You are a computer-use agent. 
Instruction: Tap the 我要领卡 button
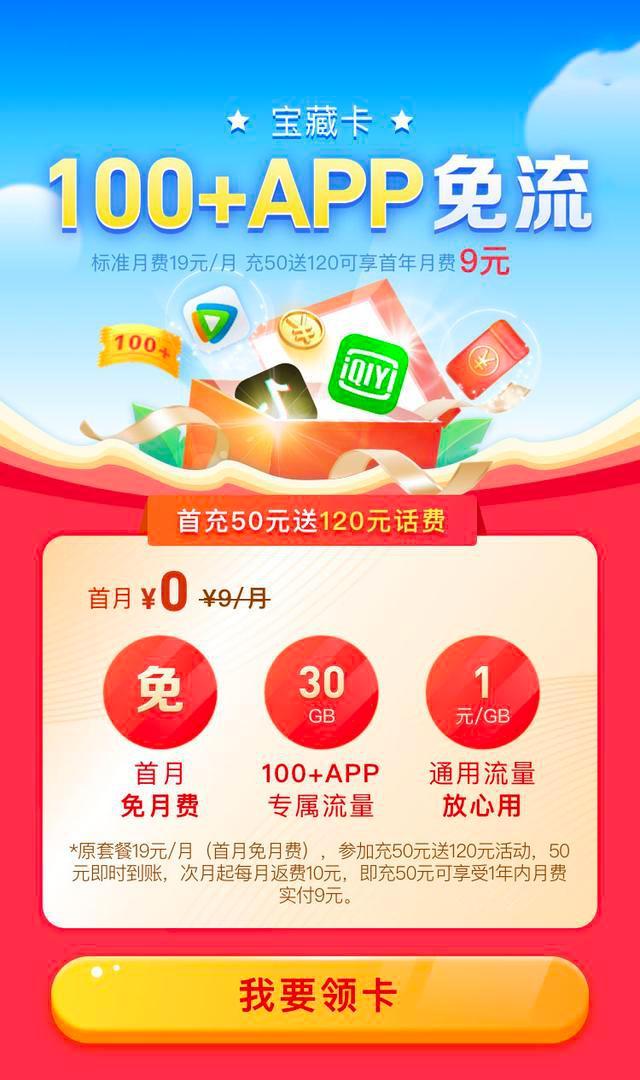click(x=319, y=997)
